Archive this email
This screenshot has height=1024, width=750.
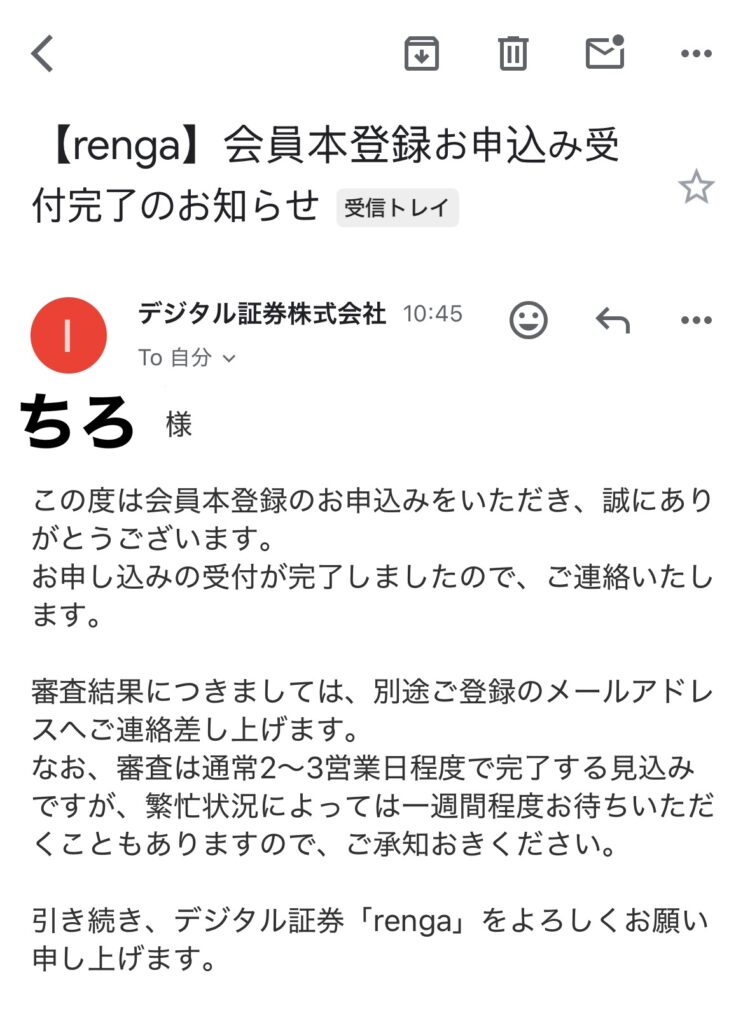click(x=422, y=53)
